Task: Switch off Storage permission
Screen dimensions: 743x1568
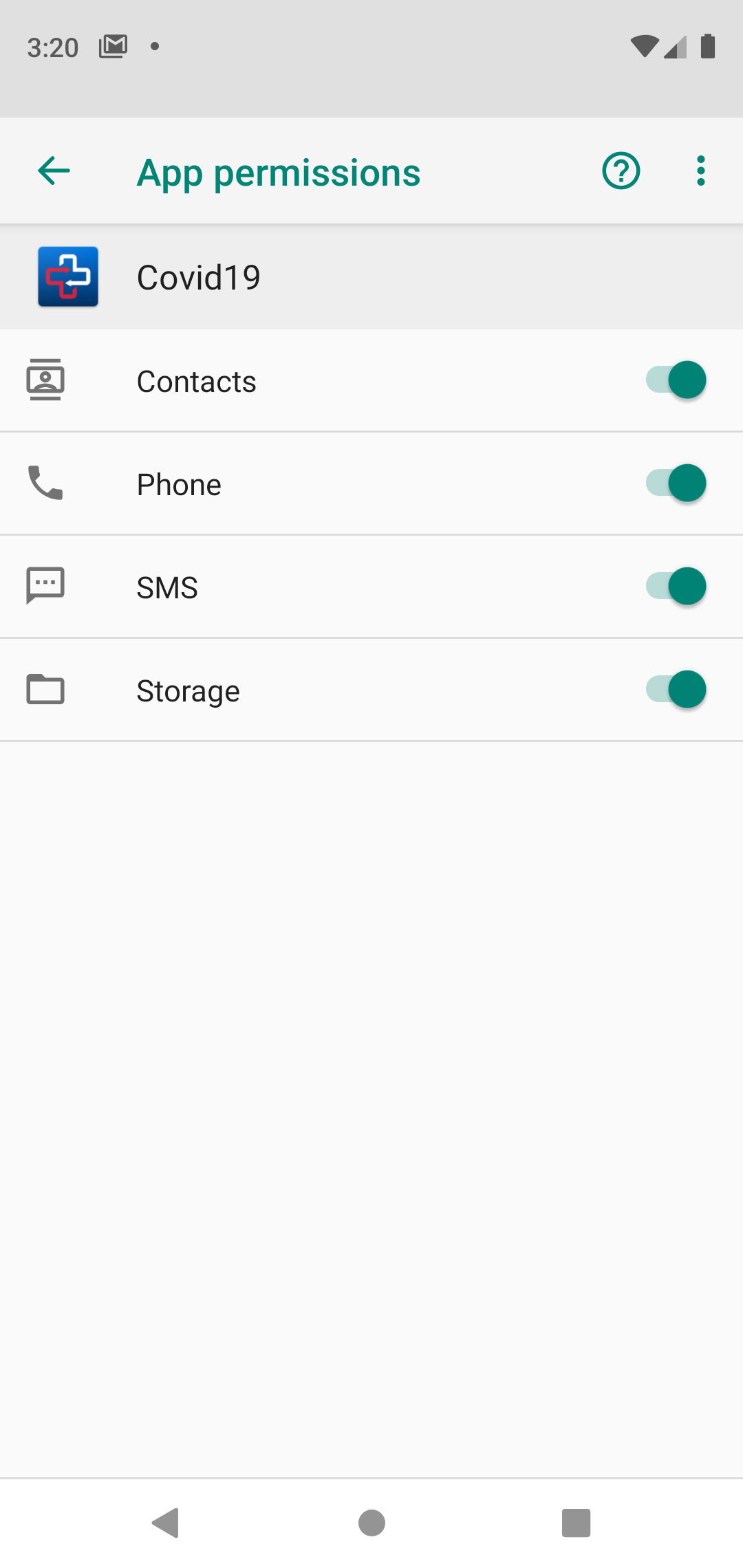Action: pyautogui.click(x=676, y=690)
